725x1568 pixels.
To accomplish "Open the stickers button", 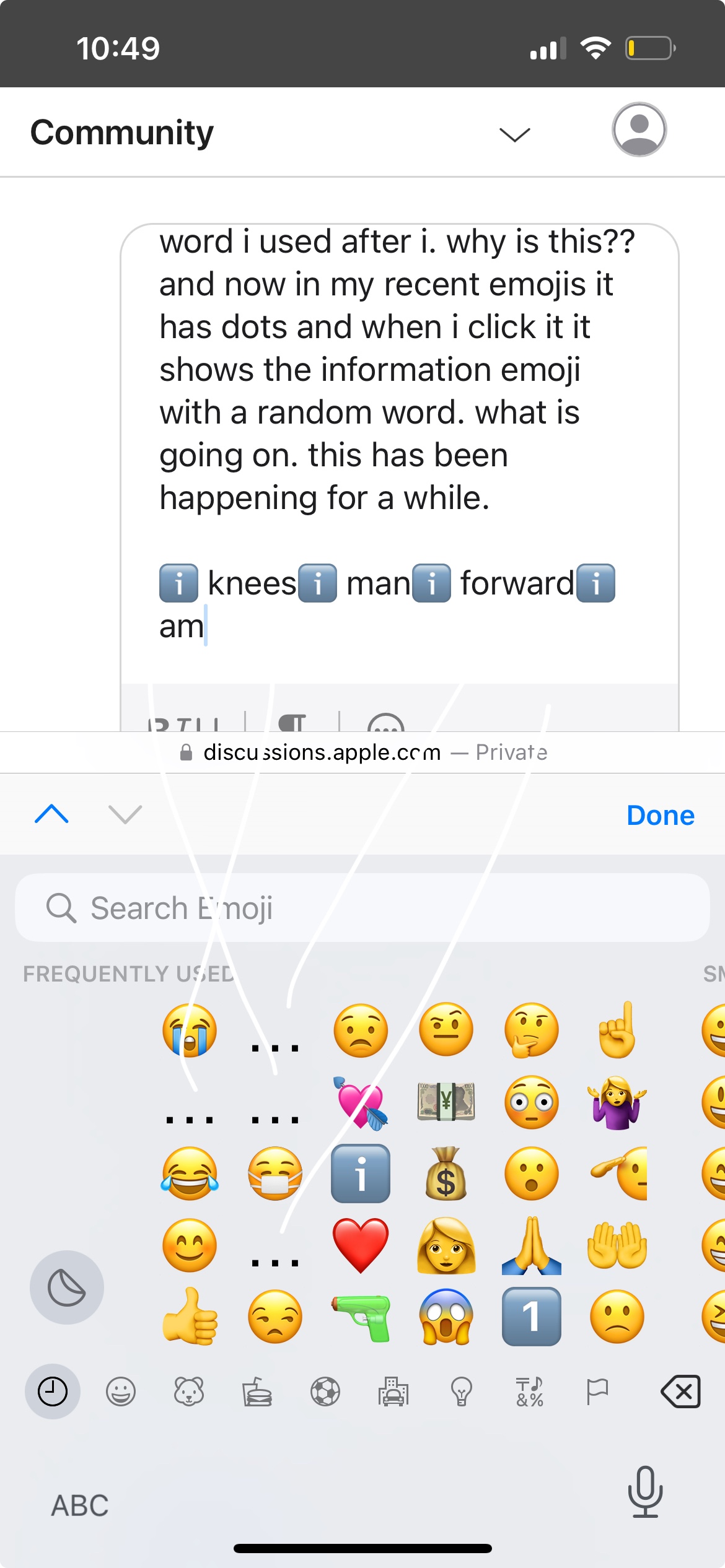I will (x=67, y=1287).
